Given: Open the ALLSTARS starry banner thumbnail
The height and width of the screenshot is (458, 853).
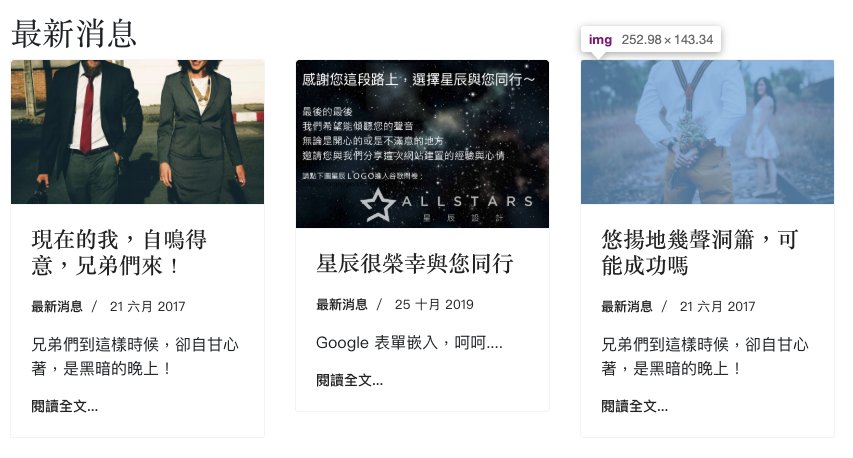Looking at the screenshot, I should [x=422, y=144].
